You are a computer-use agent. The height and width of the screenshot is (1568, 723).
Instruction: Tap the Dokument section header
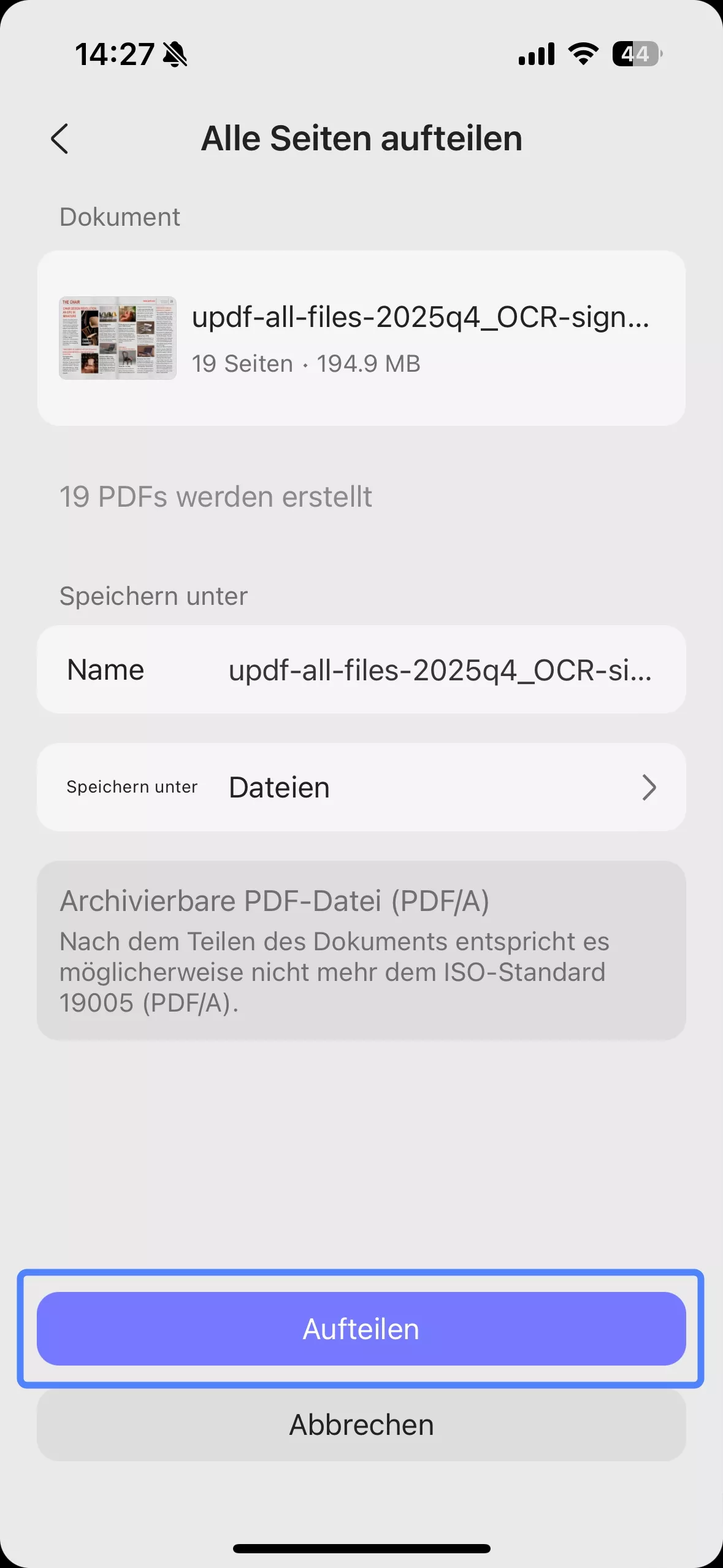pyautogui.click(x=120, y=217)
